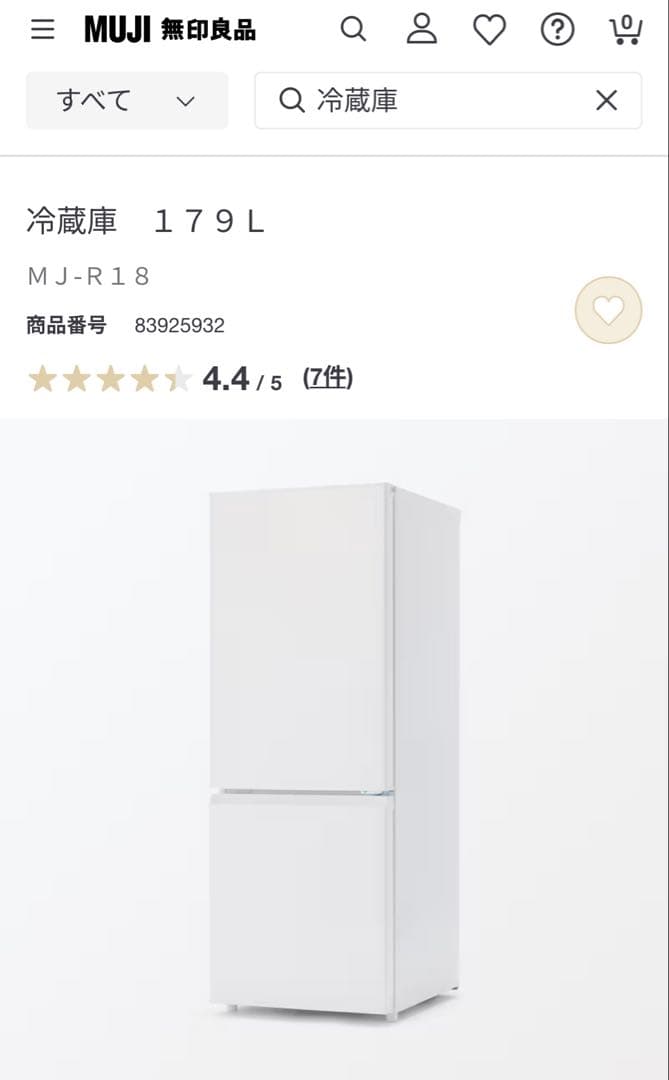Open the hamburger menu
Screen dimensions: 669x1080
pos(42,30)
